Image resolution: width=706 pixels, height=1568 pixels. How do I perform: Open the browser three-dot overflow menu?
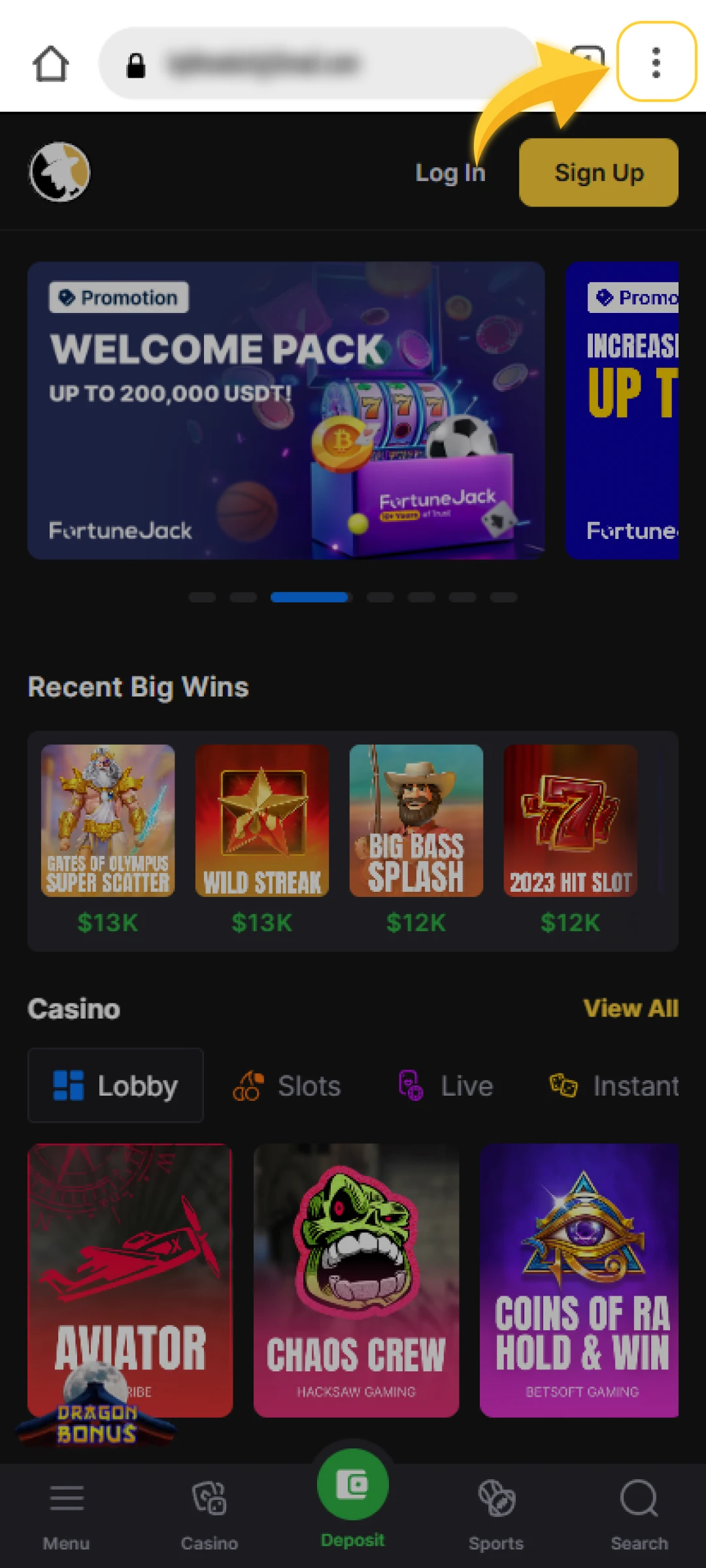656,63
